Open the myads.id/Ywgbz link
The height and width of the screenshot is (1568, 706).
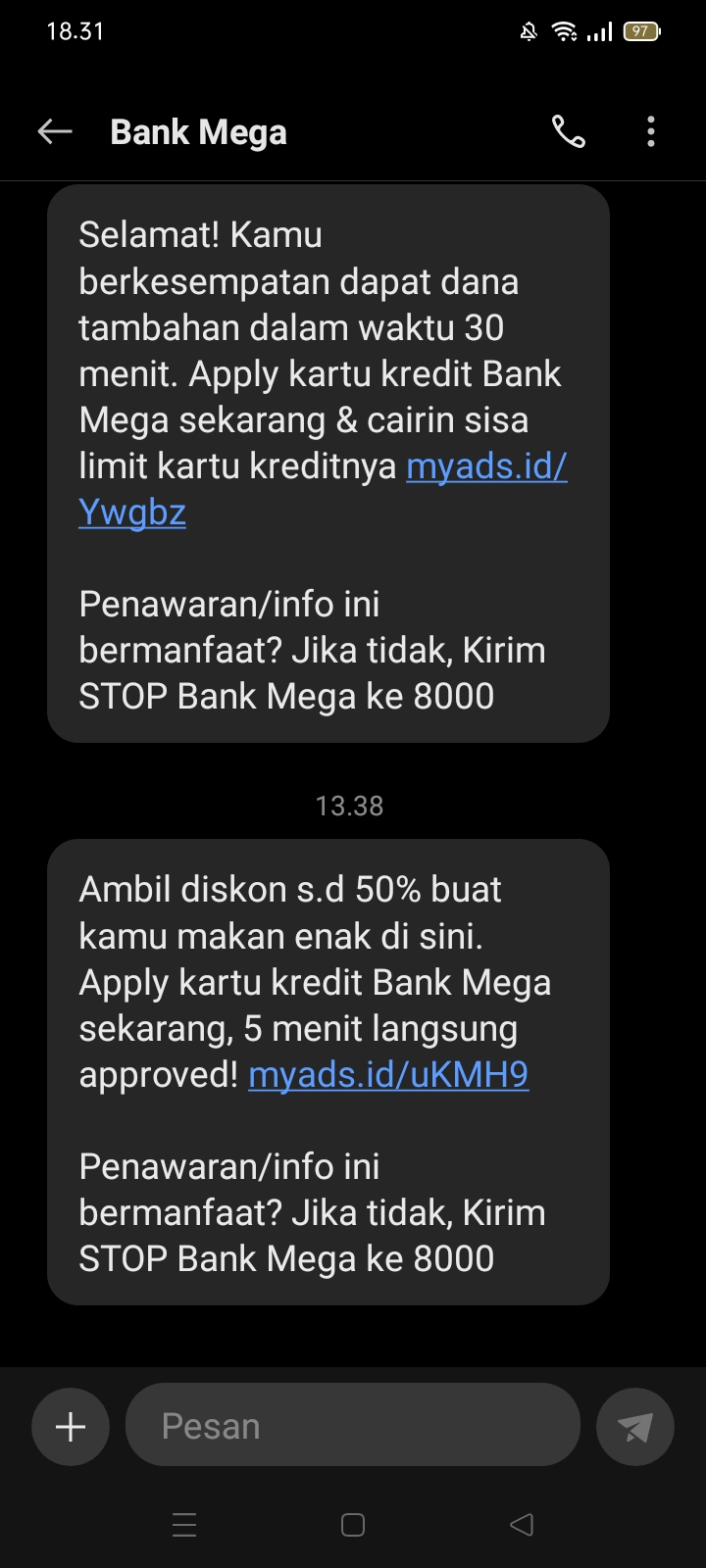point(485,466)
